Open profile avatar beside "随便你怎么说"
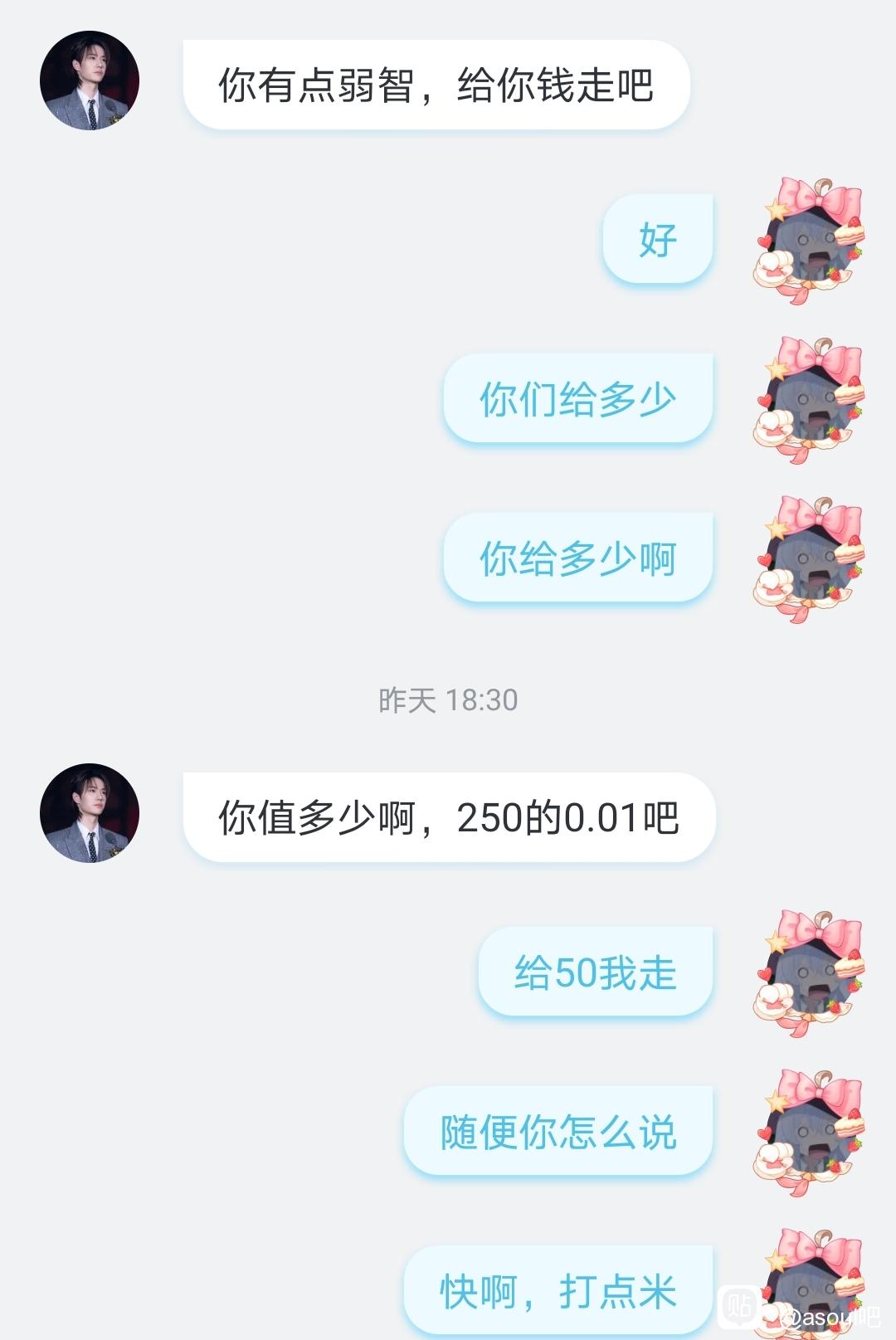The width and height of the screenshot is (896, 1340). pos(810,1133)
